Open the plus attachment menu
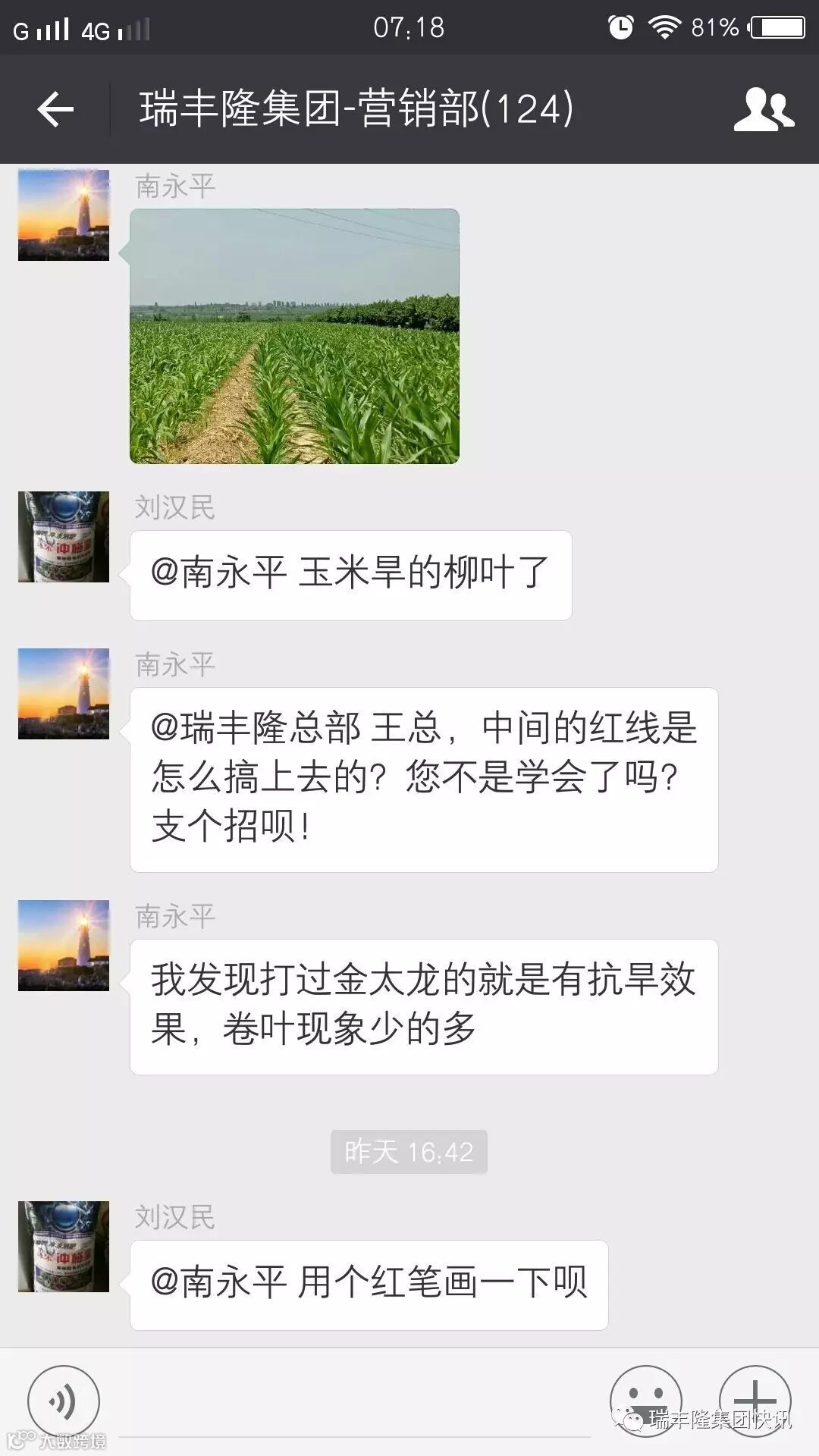Viewport: 819px width, 1456px height. [x=755, y=1400]
